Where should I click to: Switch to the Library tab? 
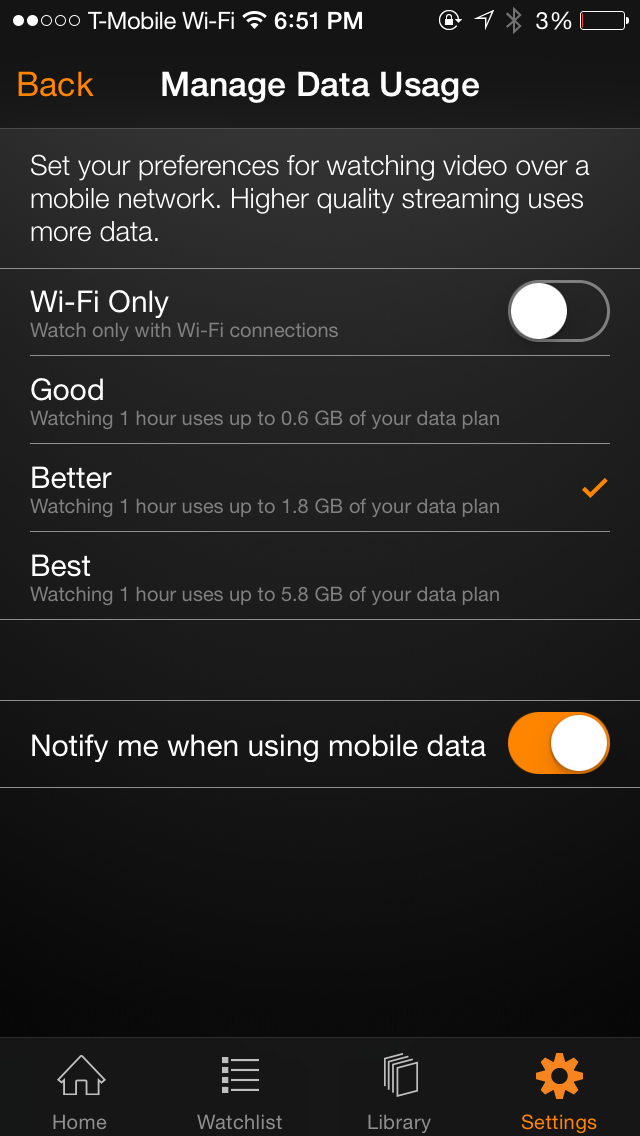point(399,1092)
